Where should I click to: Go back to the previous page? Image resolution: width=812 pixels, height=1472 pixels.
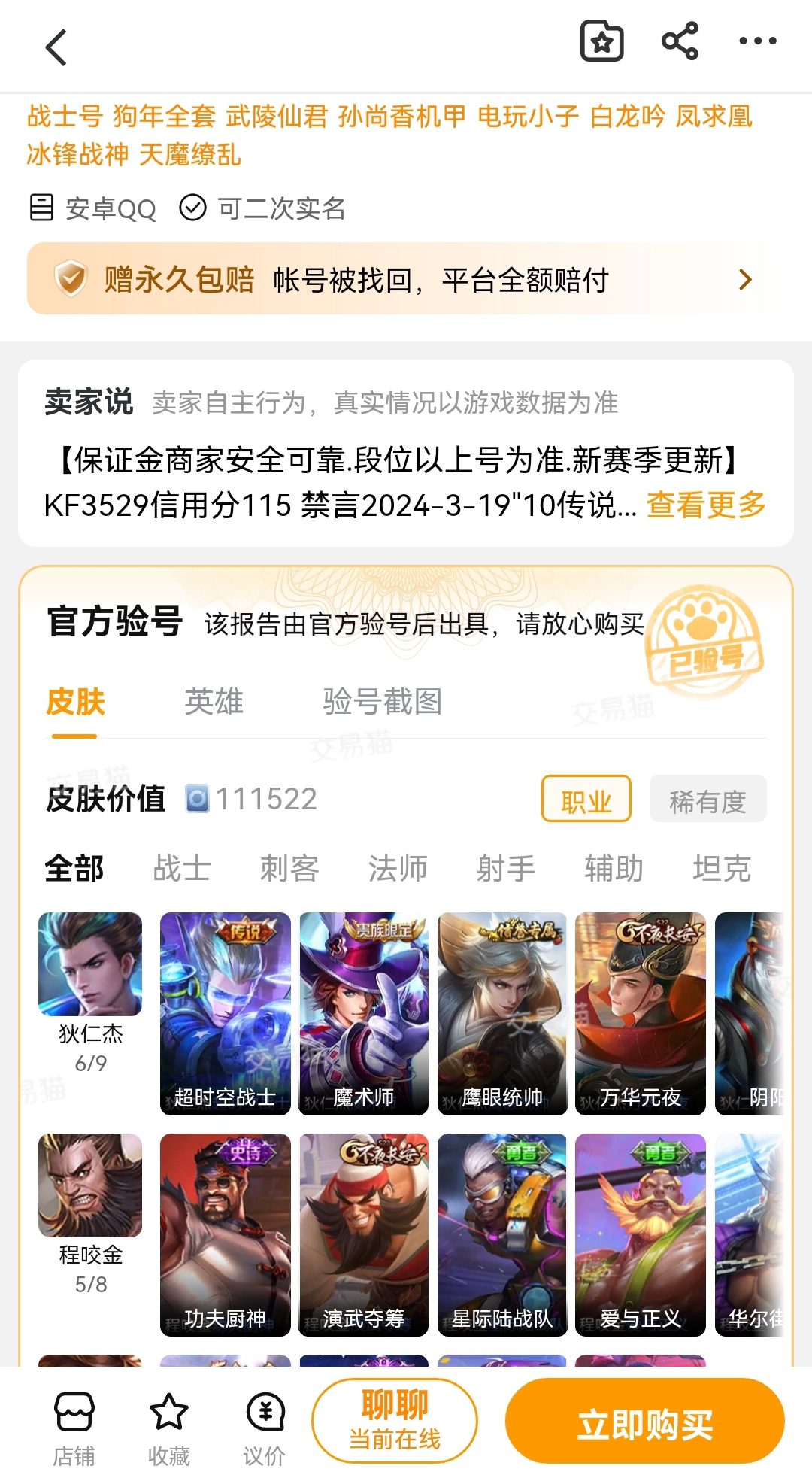(x=56, y=47)
